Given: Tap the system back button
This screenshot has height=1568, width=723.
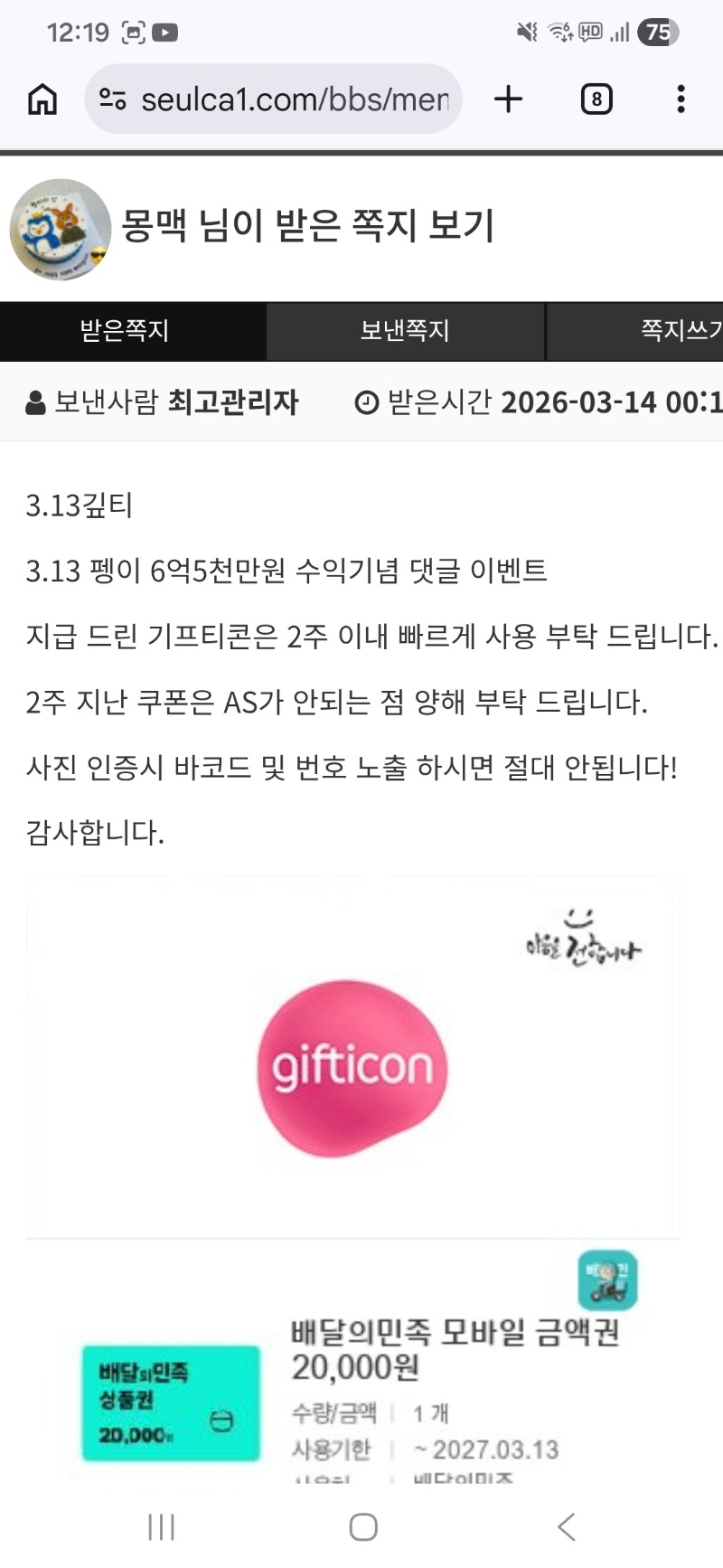Looking at the screenshot, I should point(566,1527).
